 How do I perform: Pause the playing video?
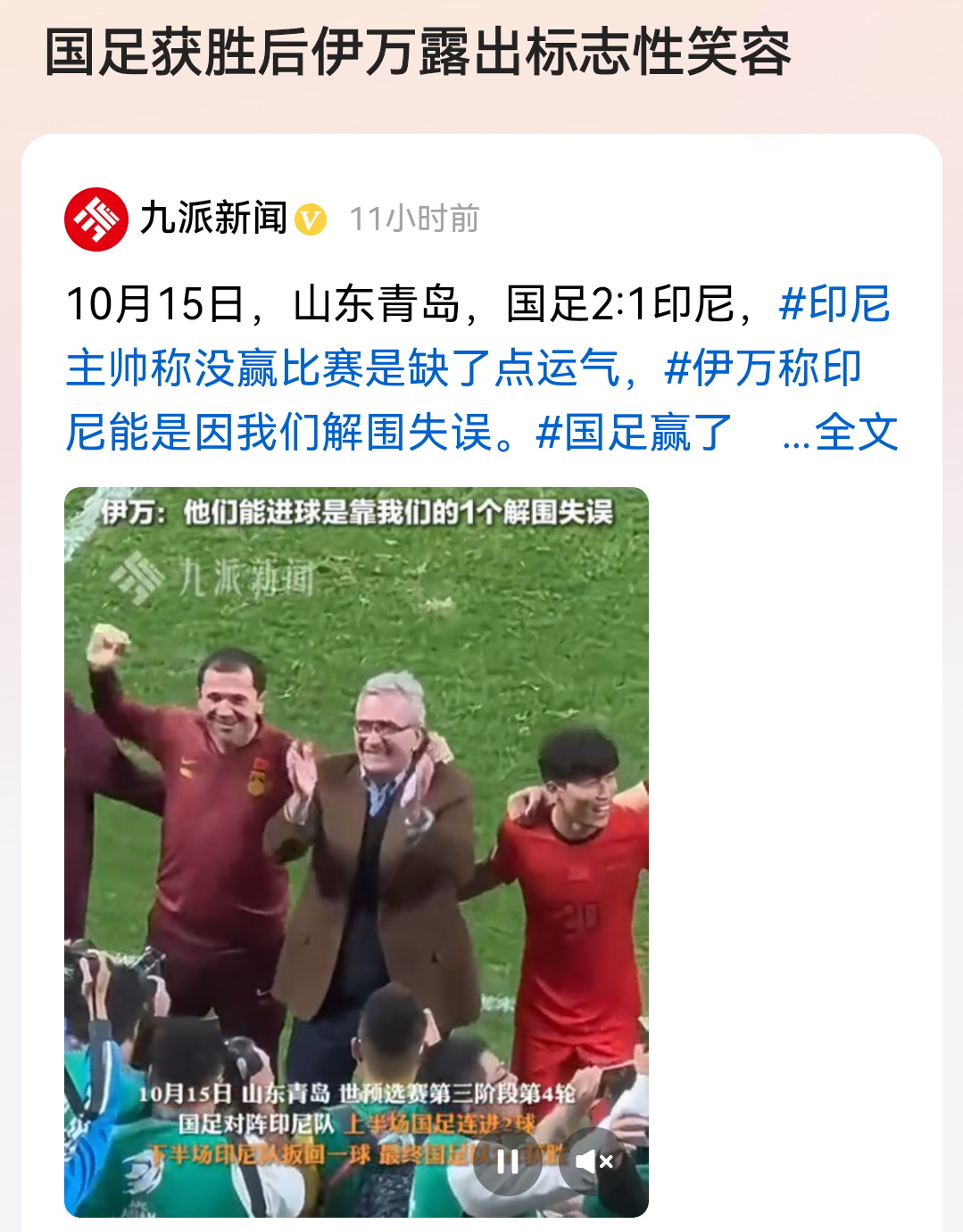[508, 1161]
